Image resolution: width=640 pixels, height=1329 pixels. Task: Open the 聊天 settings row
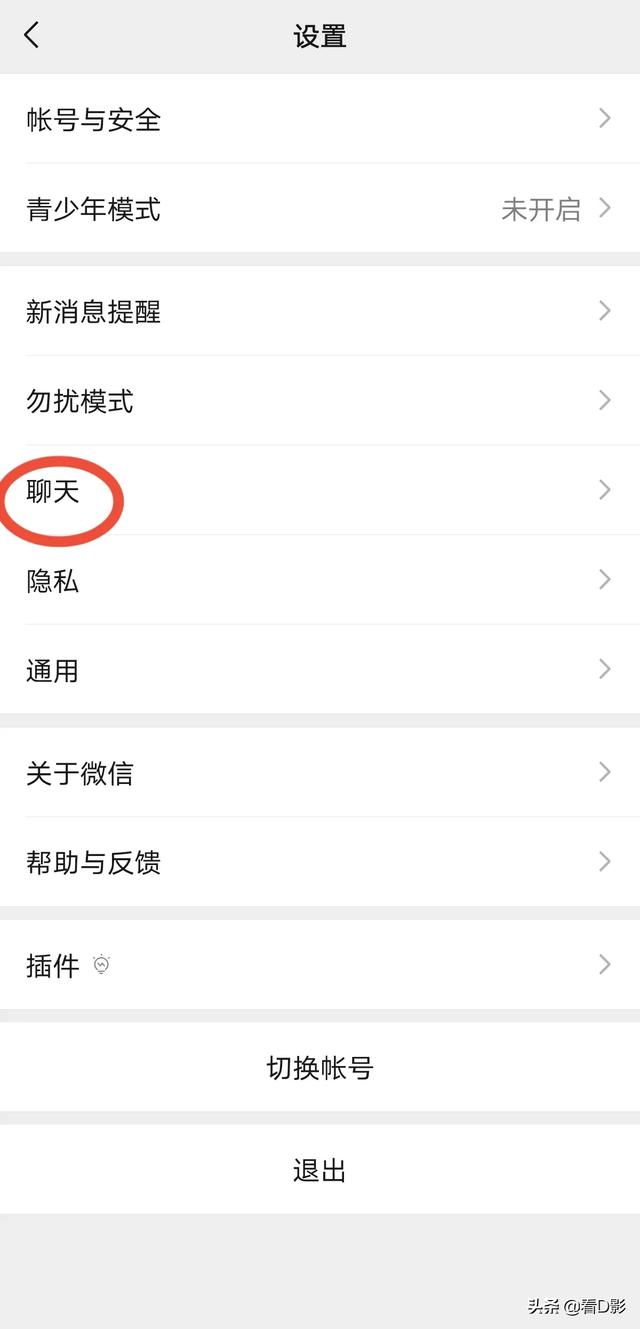click(320, 490)
